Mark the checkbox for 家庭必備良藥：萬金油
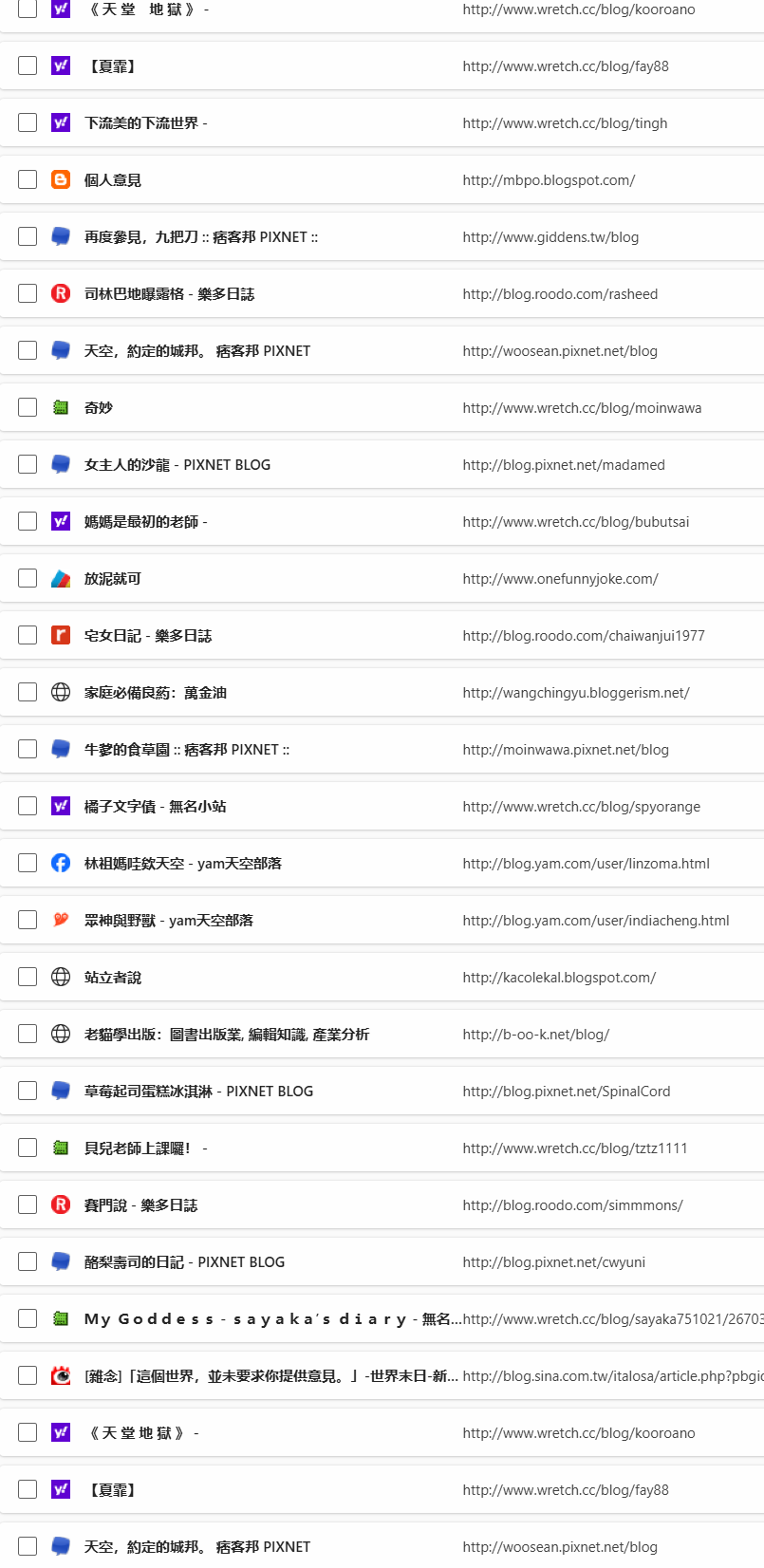The height and width of the screenshot is (1568, 764). [28, 692]
